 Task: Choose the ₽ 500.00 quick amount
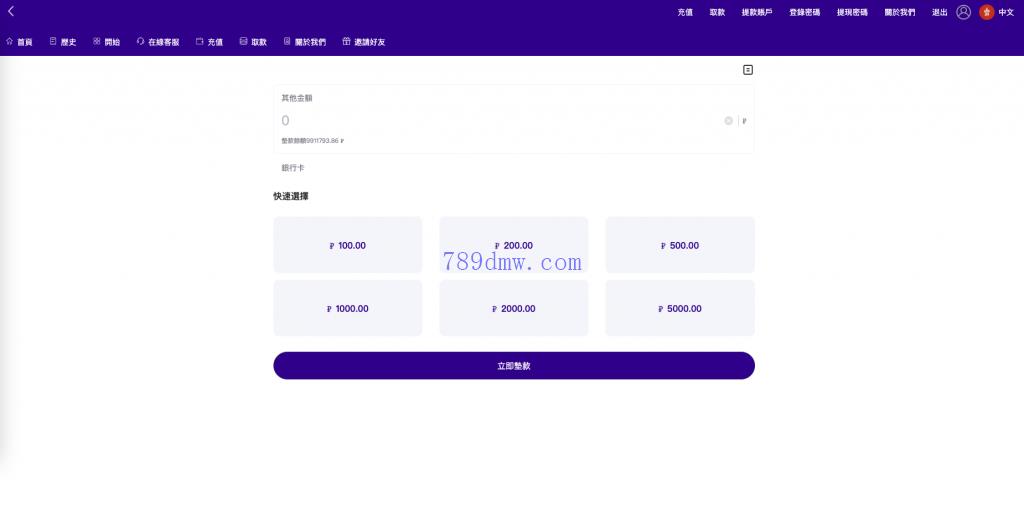pos(679,245)
